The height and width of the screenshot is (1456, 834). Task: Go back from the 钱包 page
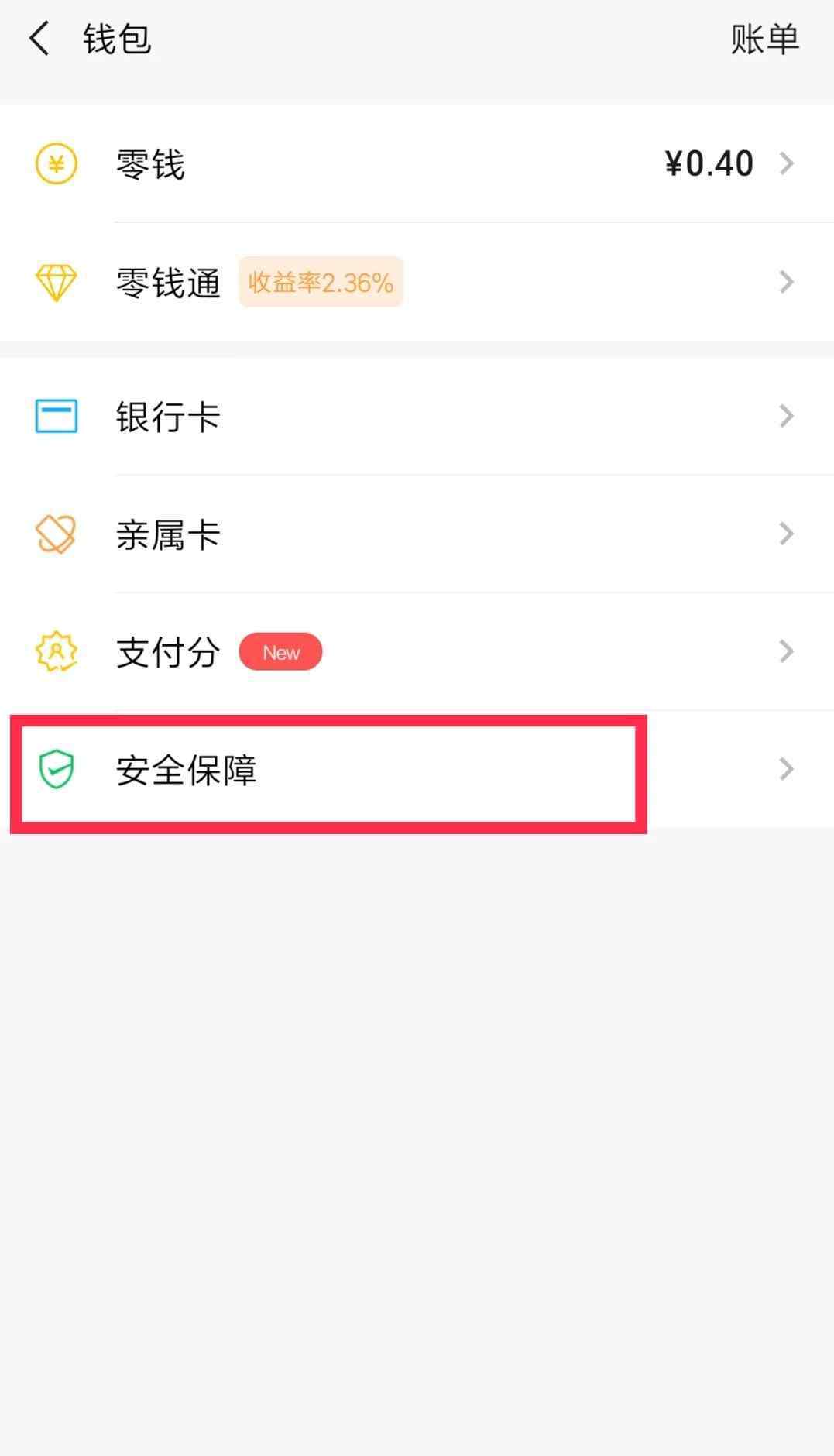(x=39, y=39)
